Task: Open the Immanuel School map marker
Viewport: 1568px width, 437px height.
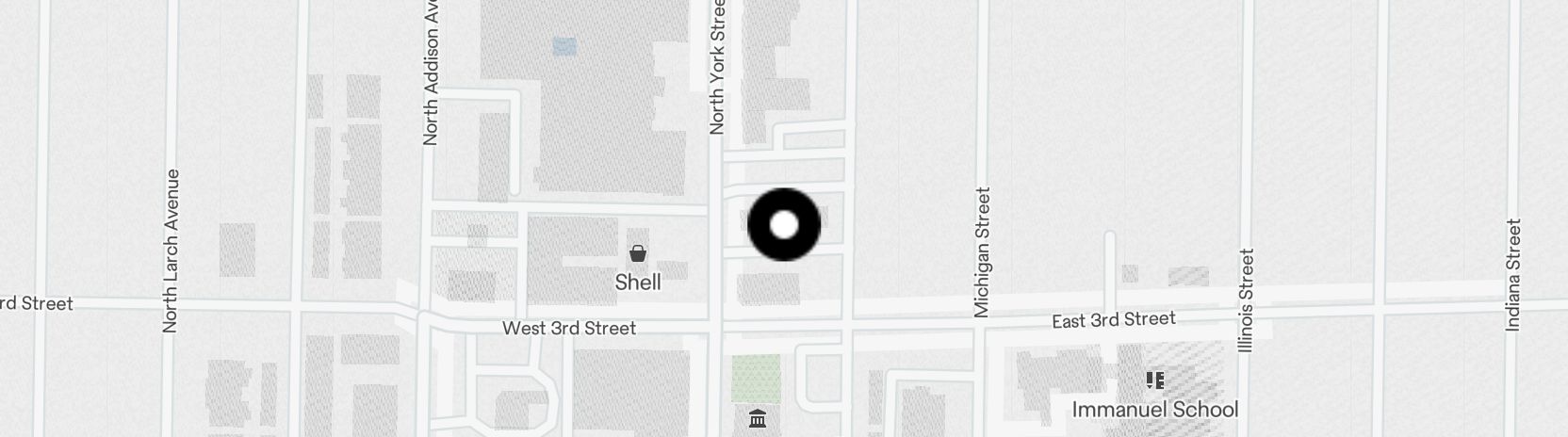Action: click(1154, 380)
